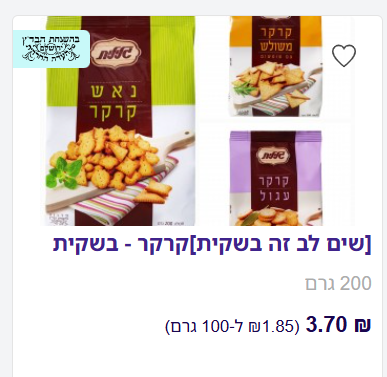
Task: Add the cracker product to favorites
Action: click(x=344, y=55)
